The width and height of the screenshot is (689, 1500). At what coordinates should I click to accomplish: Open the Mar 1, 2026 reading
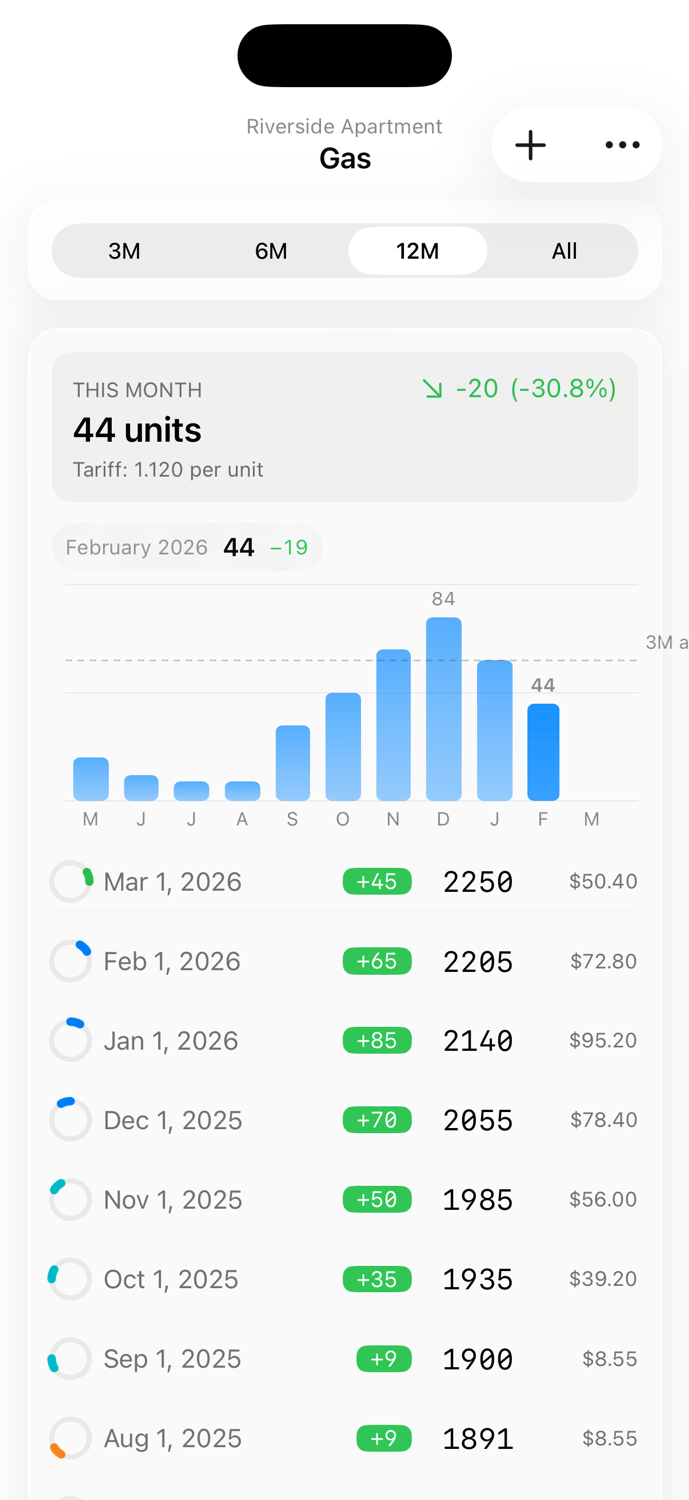click(x=344, y=882)
